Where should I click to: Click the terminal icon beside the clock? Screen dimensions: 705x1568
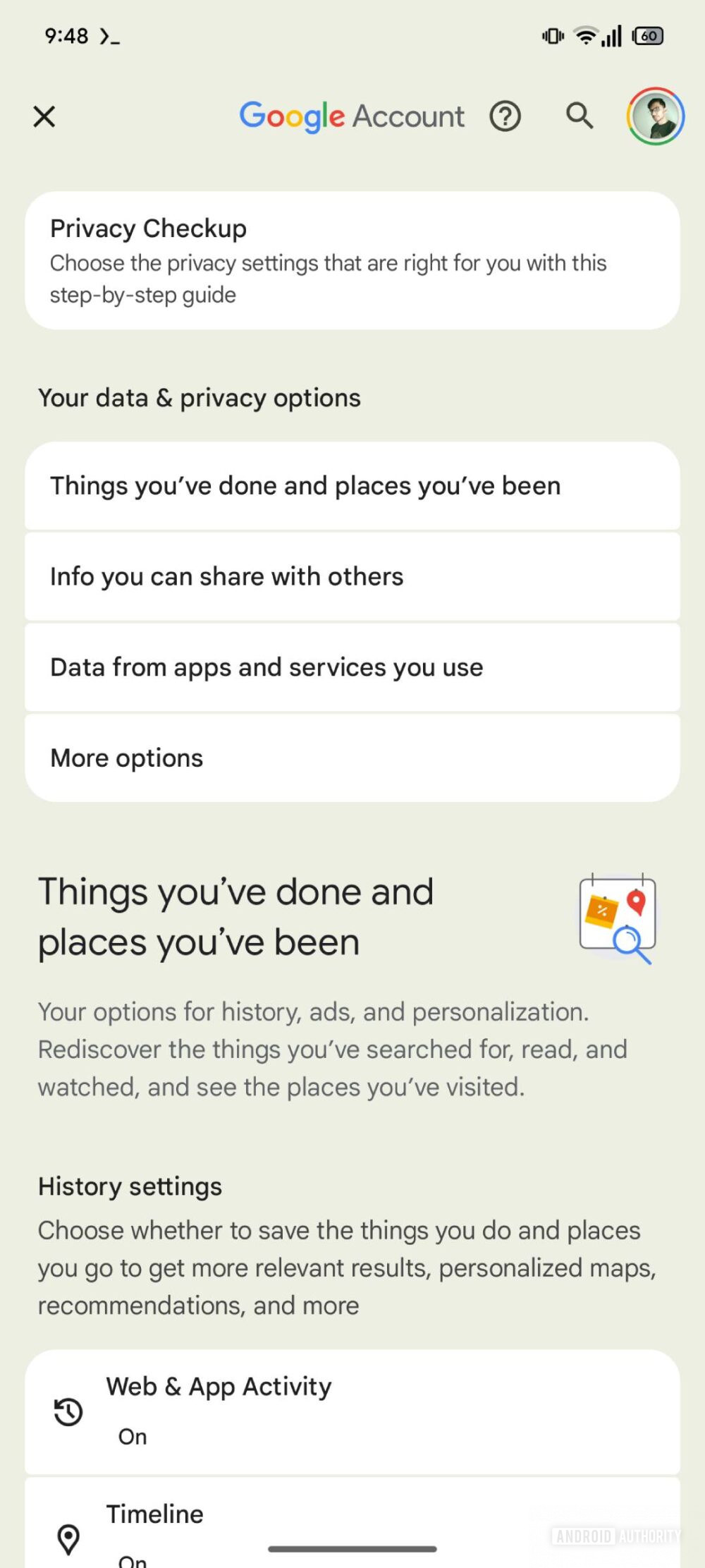[x=109, y=37]
